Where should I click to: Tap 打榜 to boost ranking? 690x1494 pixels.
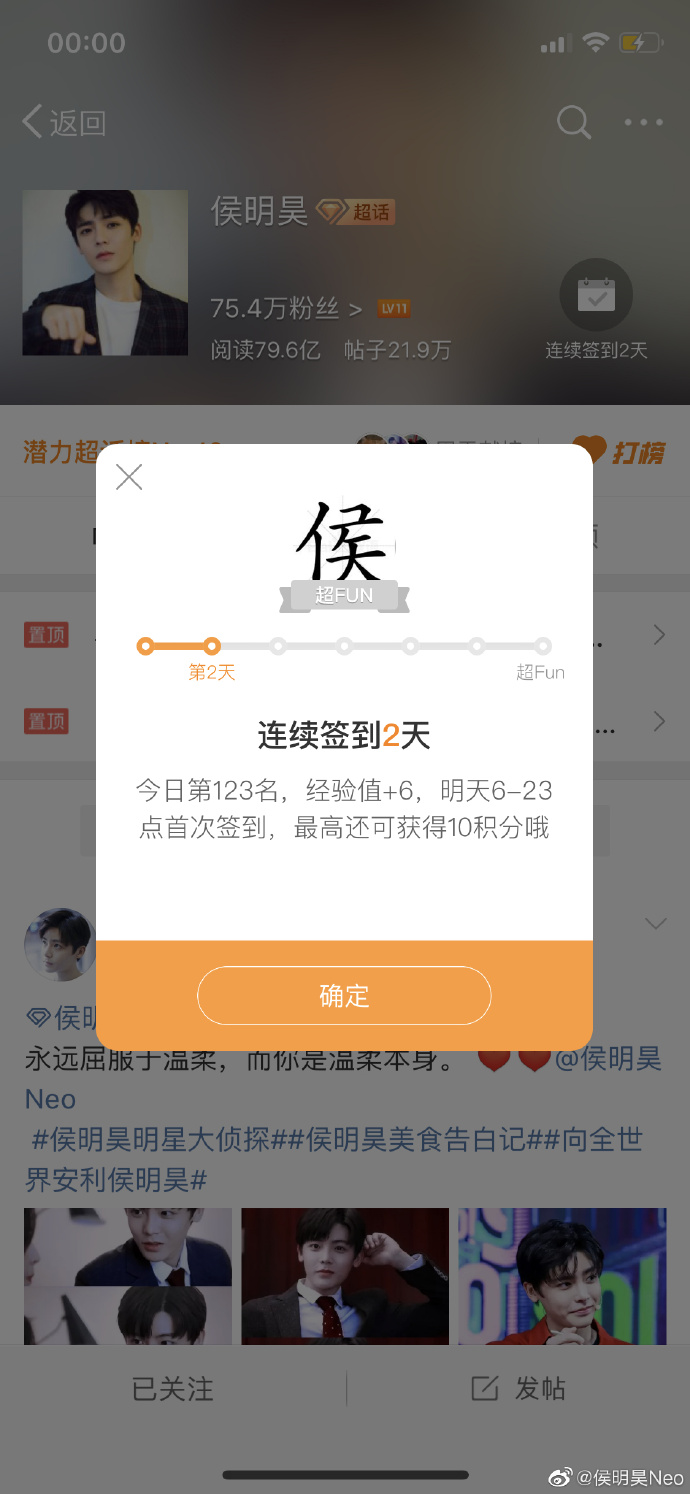click(620, 452)
